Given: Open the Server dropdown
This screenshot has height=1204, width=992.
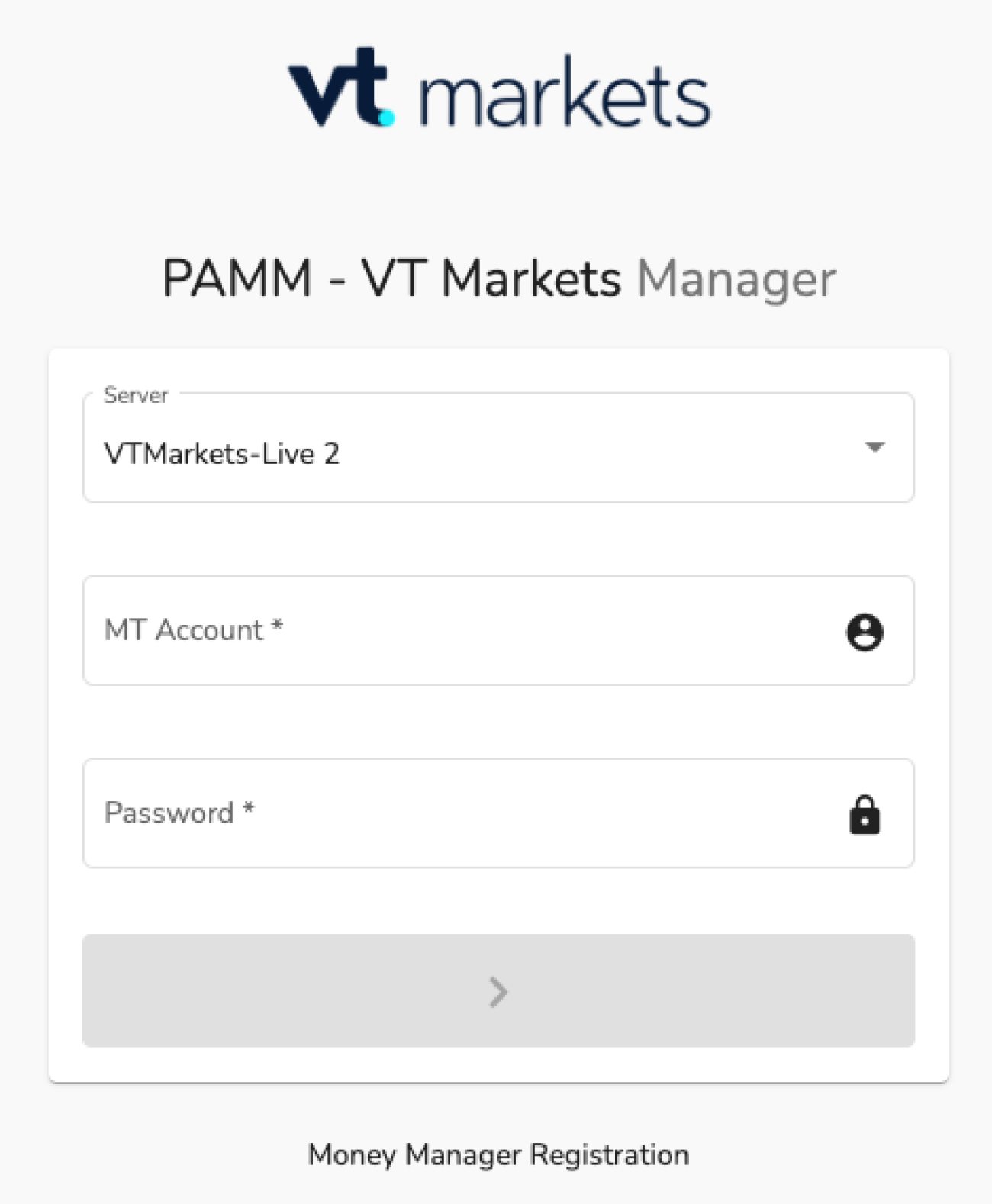Looking at the screenshot, I should (x=498, y=448).
